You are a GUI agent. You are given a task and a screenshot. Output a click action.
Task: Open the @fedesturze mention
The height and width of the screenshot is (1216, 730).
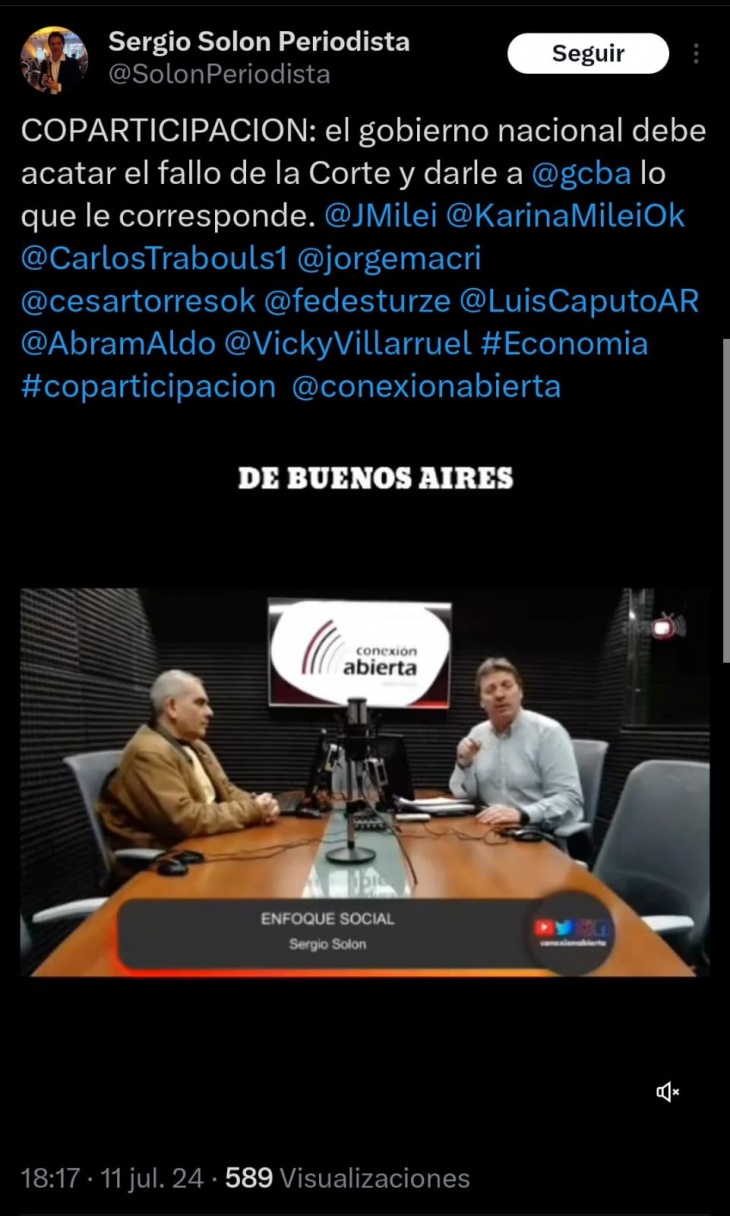(x=357, y=302)
